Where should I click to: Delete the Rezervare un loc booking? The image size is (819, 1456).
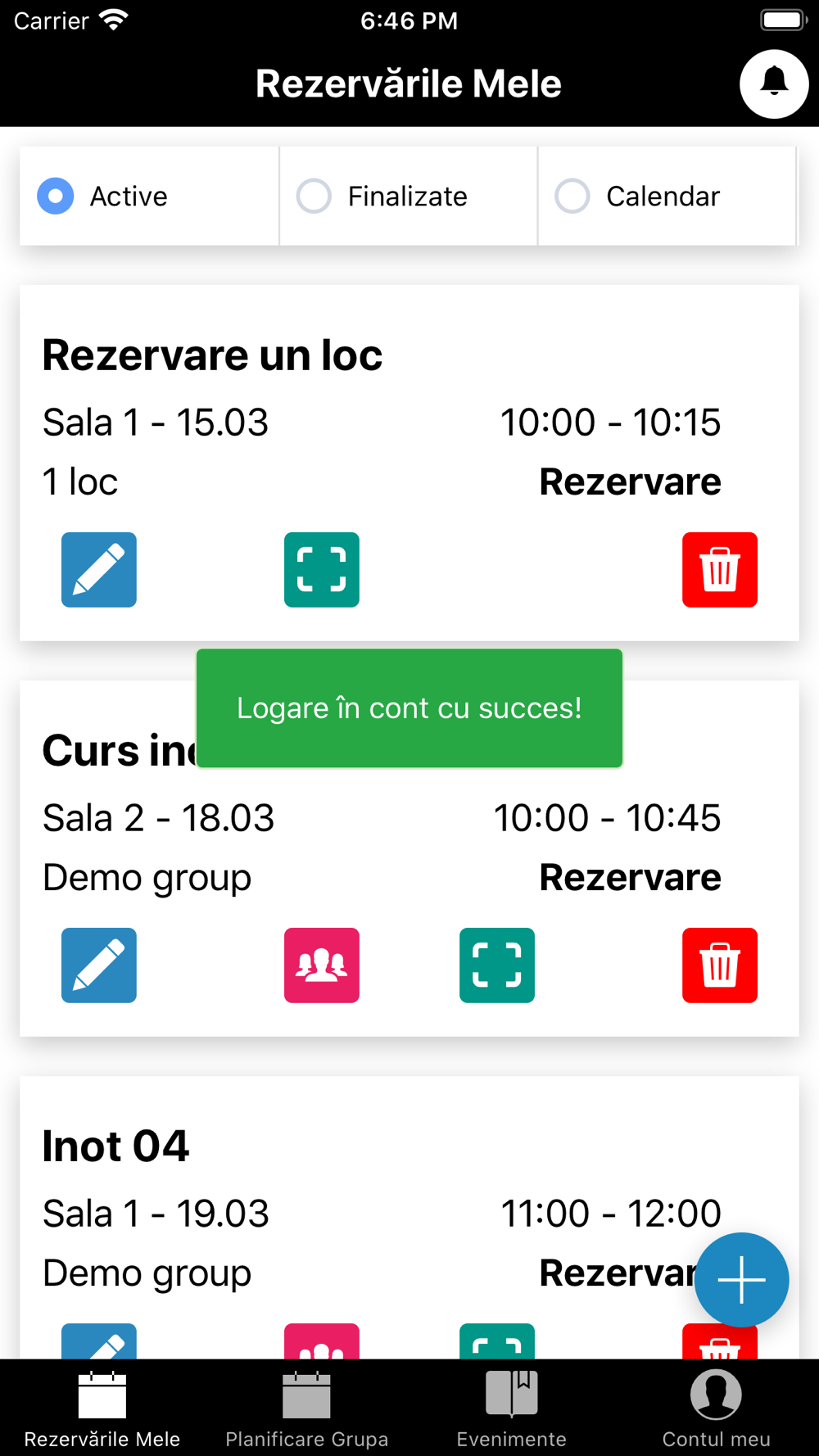click(x=719, y=570)
